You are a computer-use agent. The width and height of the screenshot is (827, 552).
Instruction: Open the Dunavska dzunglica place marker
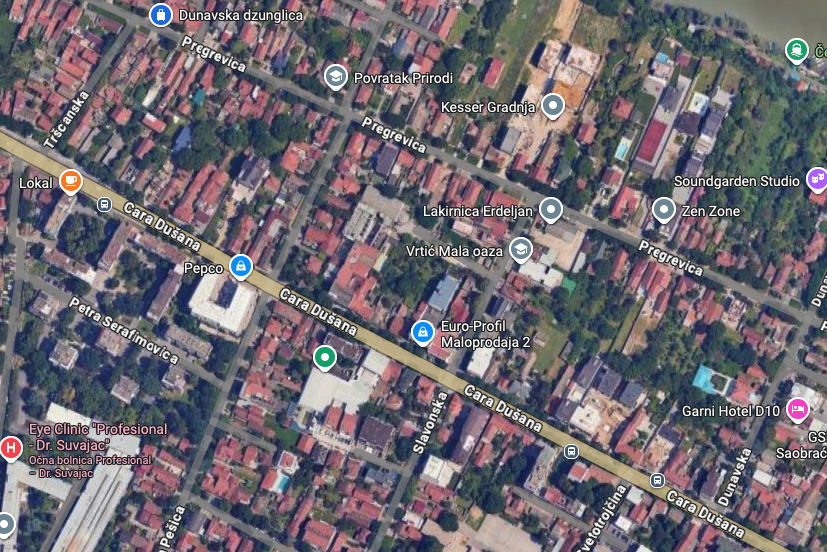pyautogui.click(x=159, y=15)
